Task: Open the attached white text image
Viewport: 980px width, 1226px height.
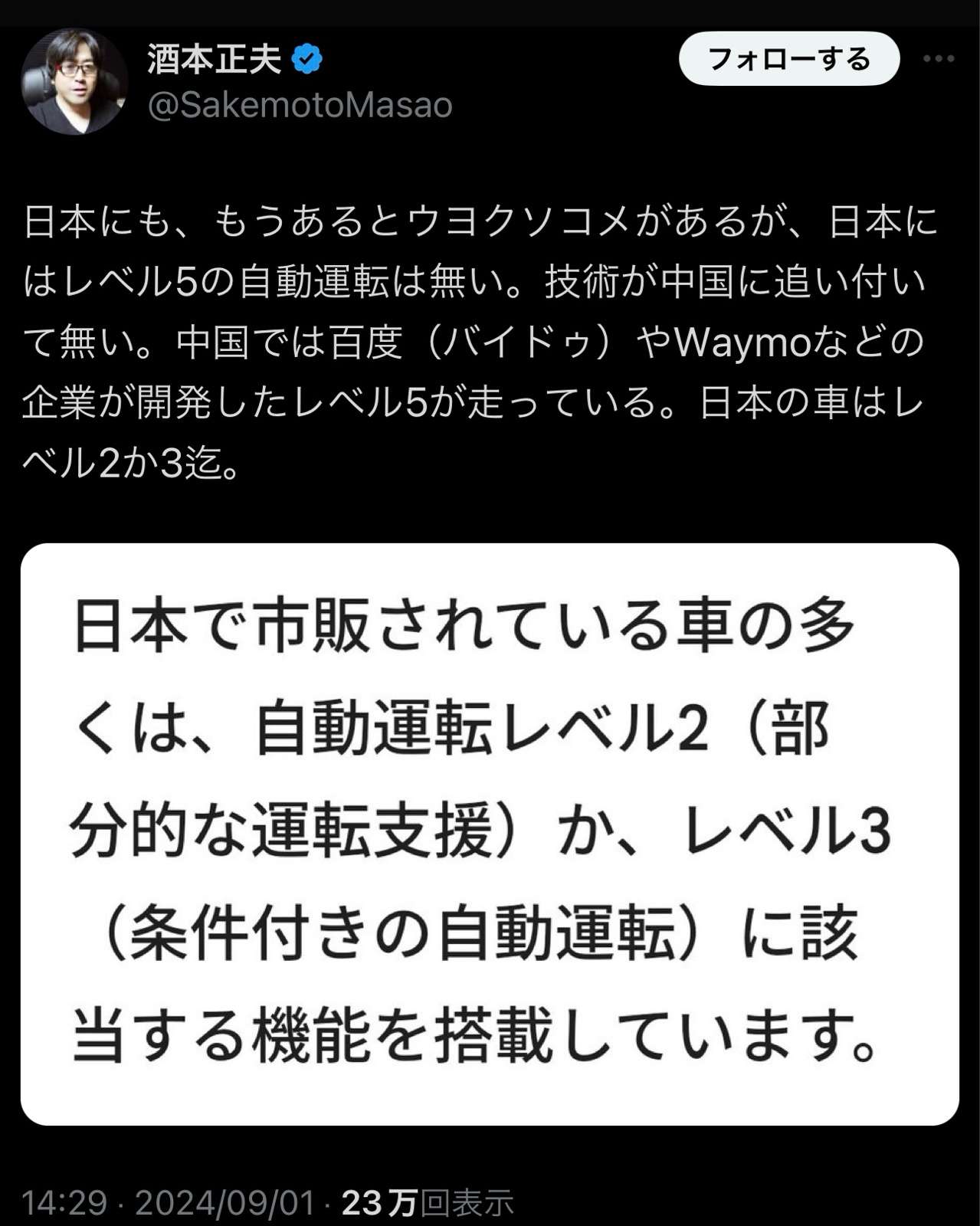Action: [x=490, y=834]
